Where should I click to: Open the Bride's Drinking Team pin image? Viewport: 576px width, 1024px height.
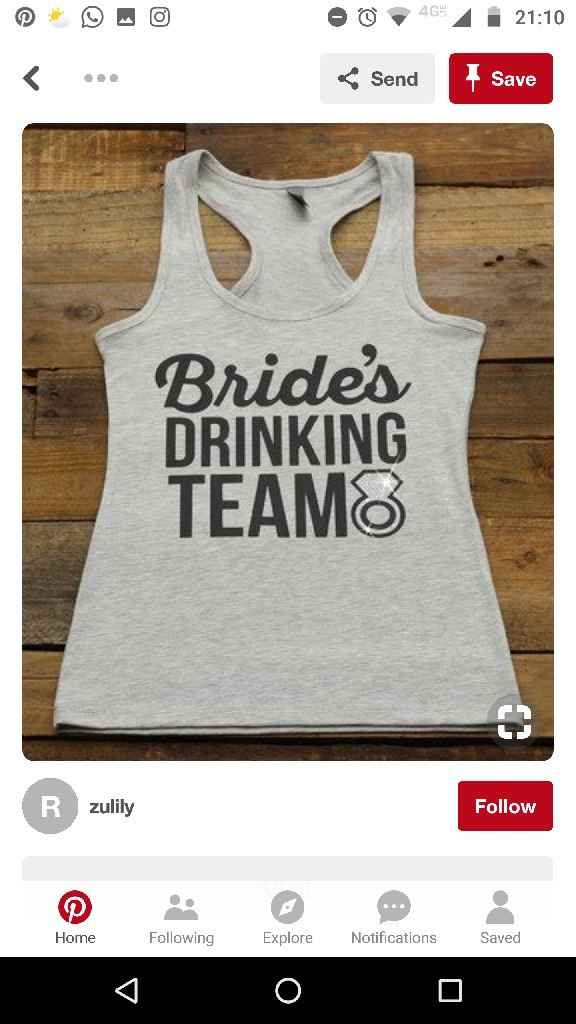point(288,441)
